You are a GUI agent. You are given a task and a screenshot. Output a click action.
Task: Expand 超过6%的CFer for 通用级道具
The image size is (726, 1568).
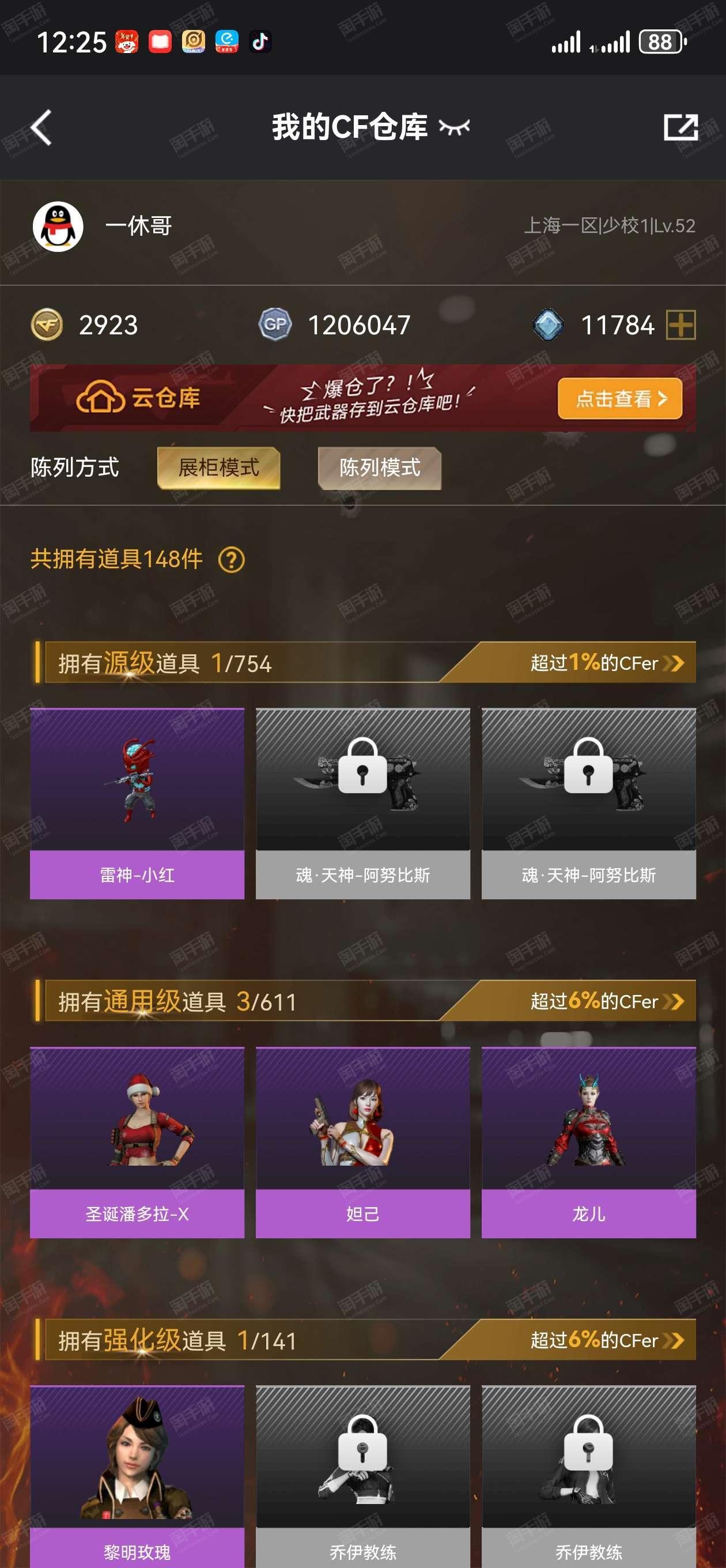tap(607, 1001)
